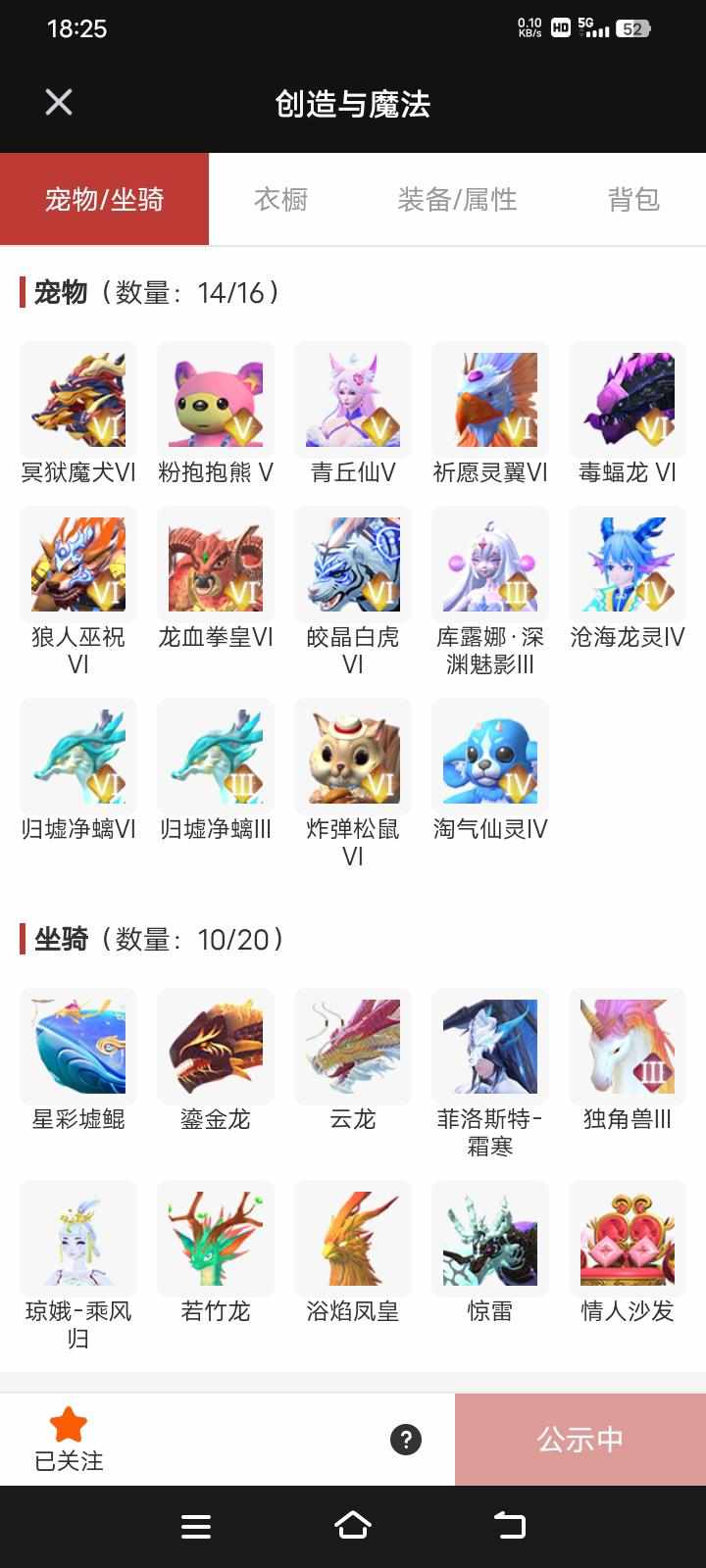
Task: Toggle the 已关注 follow star
Action: 69,1439
